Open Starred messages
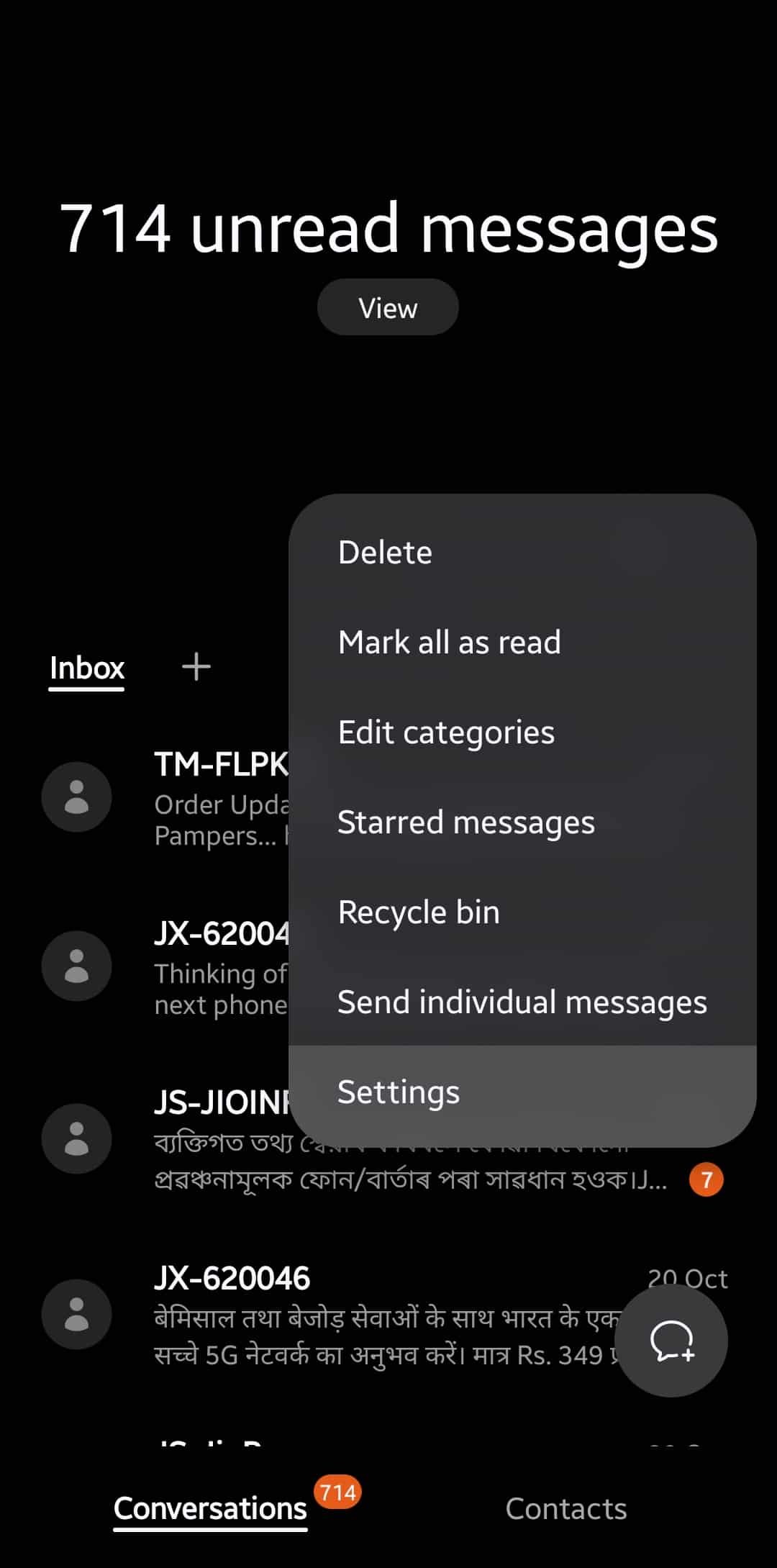The height and width of the screenshot is (1568, 777). click(x=522, y=822)
